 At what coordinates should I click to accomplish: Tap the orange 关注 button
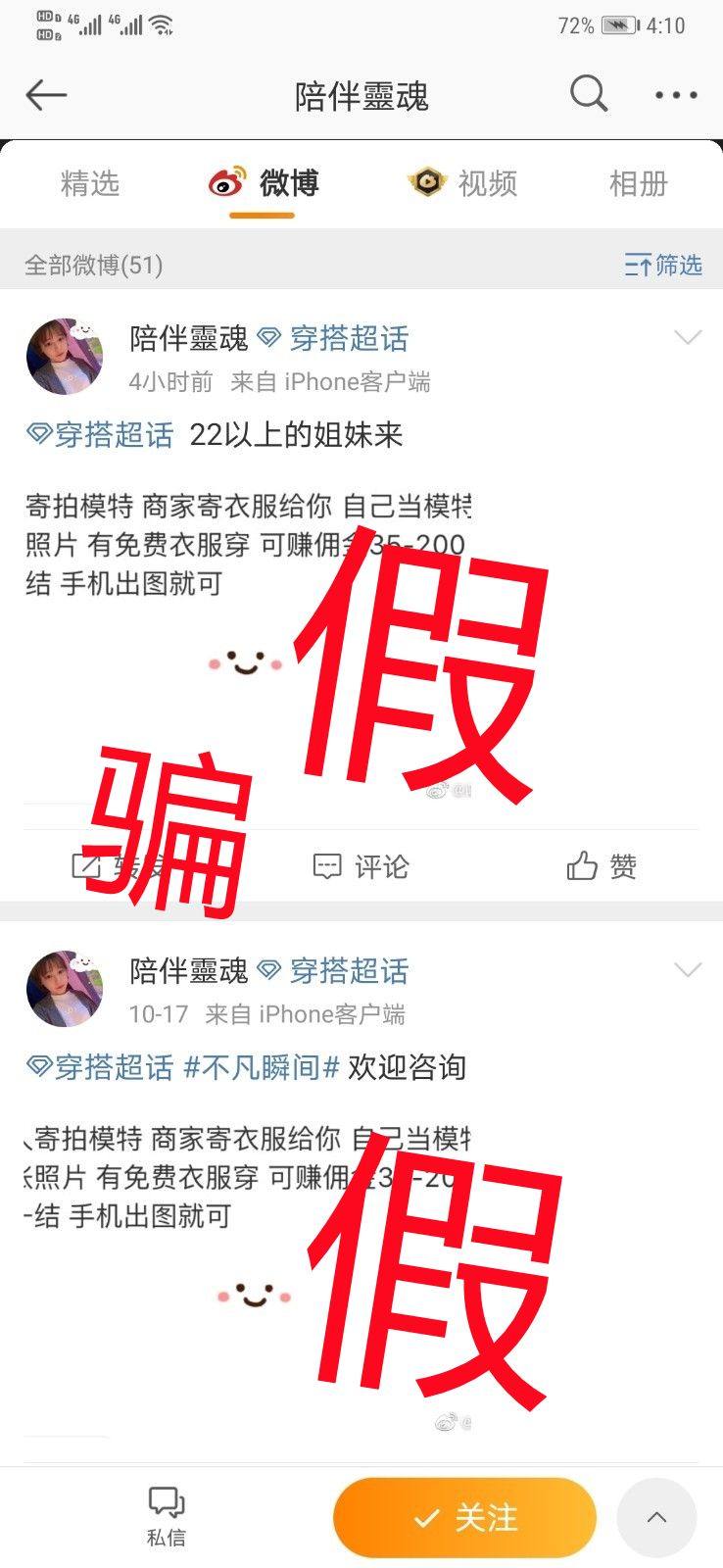tap(464, 1518)
